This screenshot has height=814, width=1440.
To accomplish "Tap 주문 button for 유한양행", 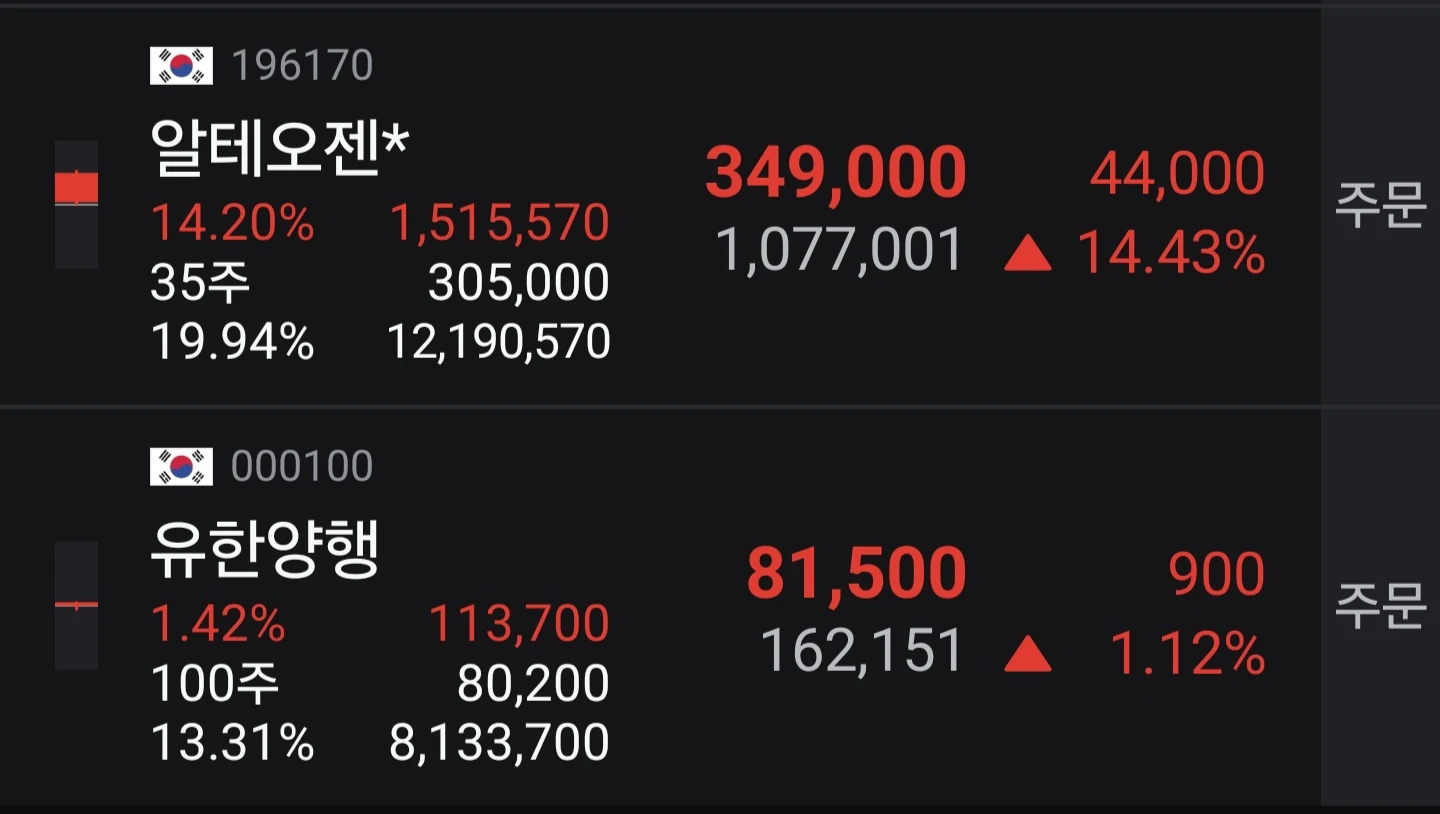I will click(1380, 607).
